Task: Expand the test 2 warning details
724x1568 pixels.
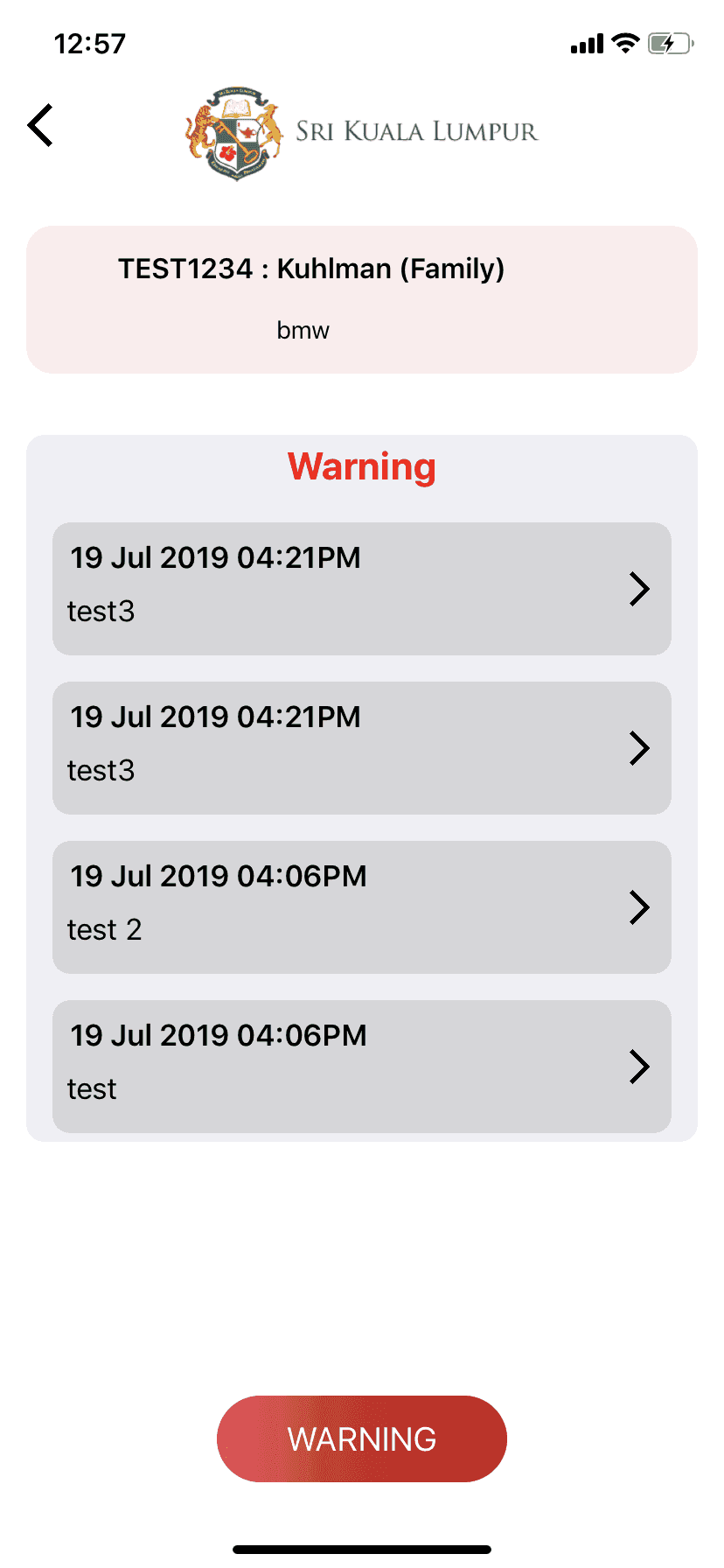Action: pyautogui.click(x=361, y=906)
